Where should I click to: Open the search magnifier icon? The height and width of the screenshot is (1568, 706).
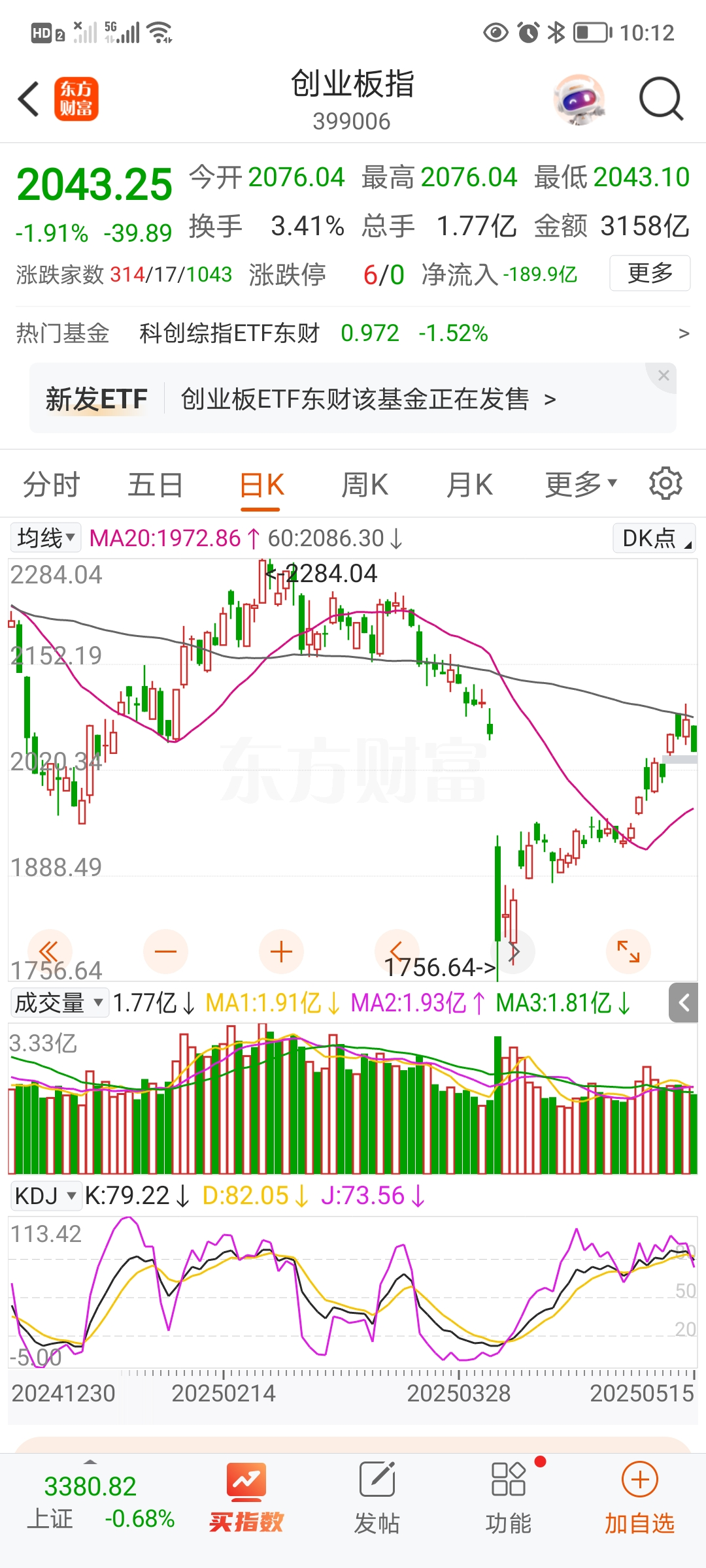click(x=660, y=99)
